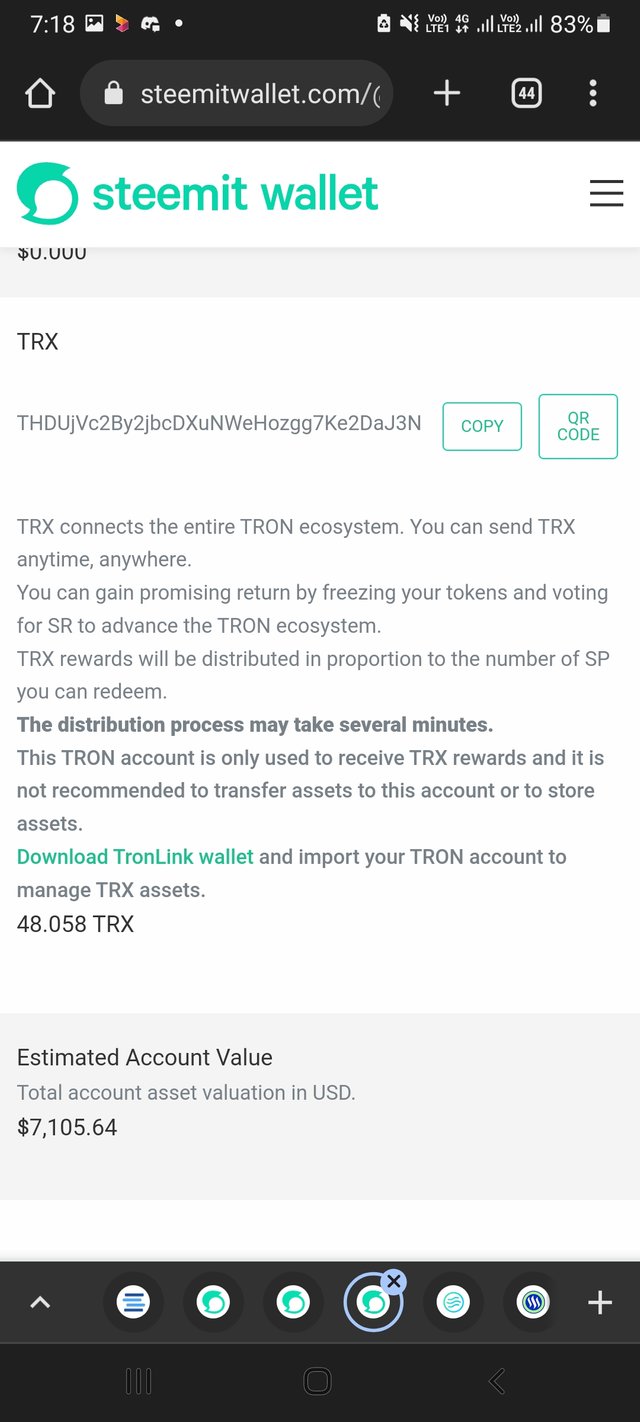Open the tab switcher showing 44 tabs
640x1422 pixels.
pyautogui.click(x=527, y=94)
